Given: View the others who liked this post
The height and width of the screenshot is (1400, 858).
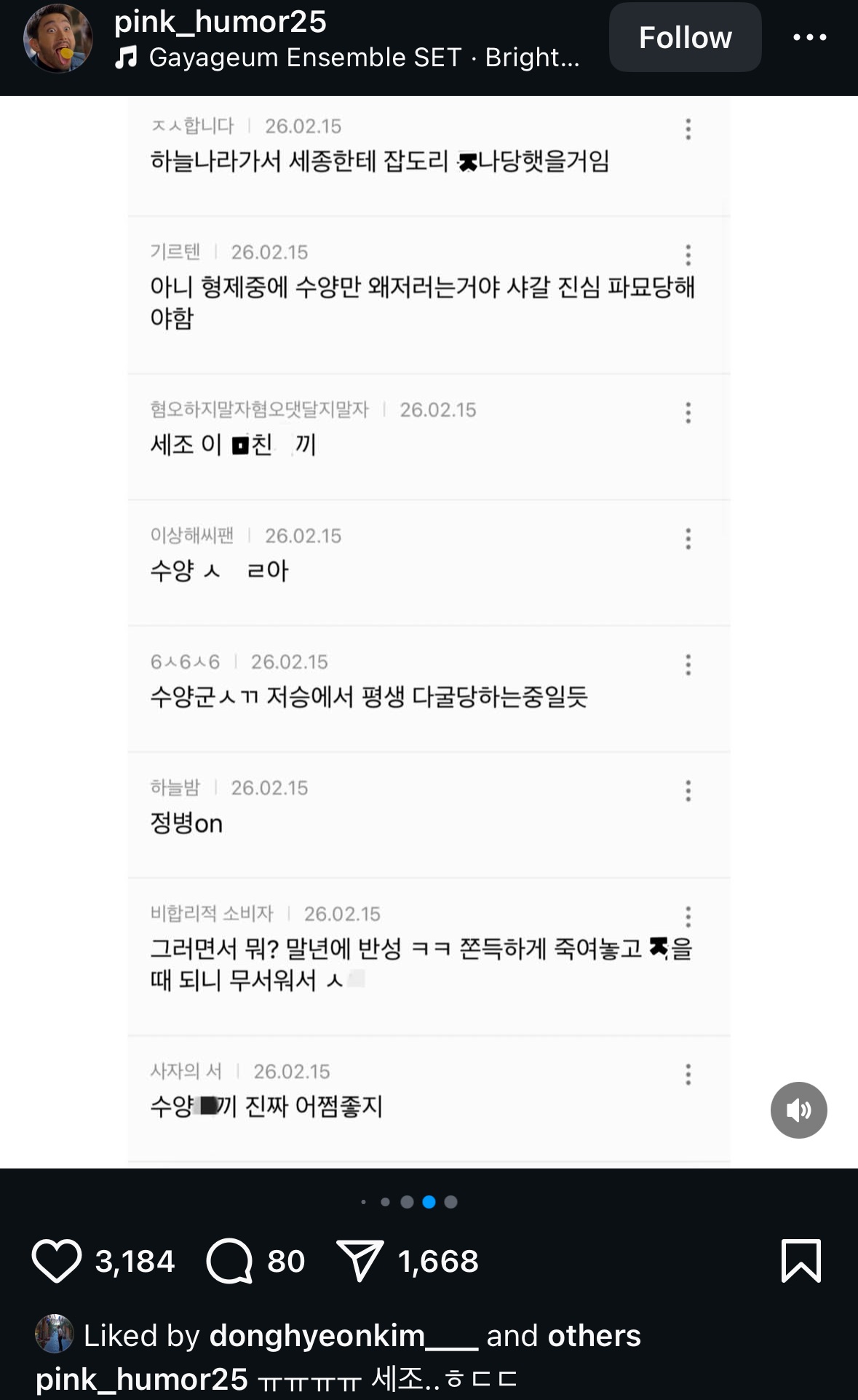Looking at the screenshot, I should click(x=594, y=1336).
